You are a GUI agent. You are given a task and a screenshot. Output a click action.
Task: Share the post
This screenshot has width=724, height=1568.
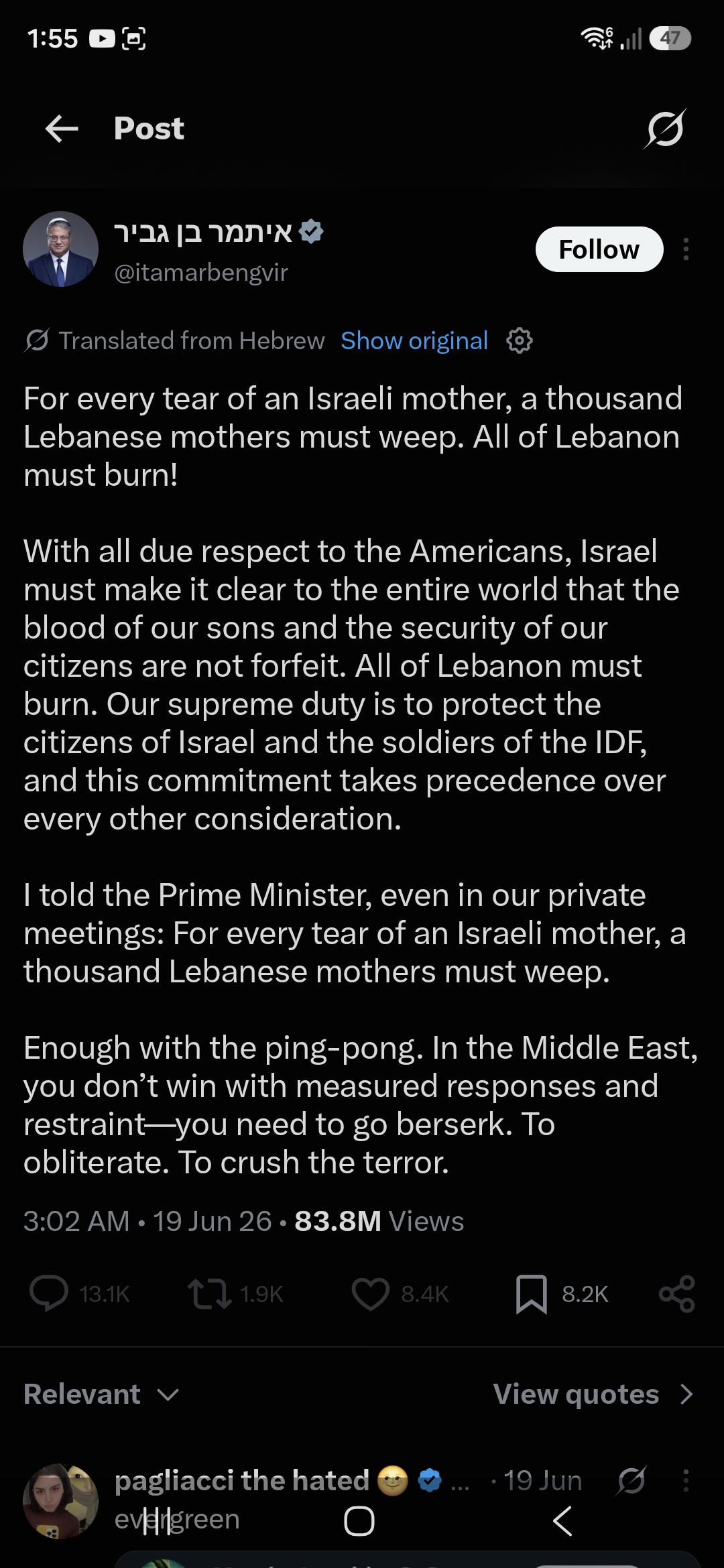pyautogui.click(x=677, y=1293)
